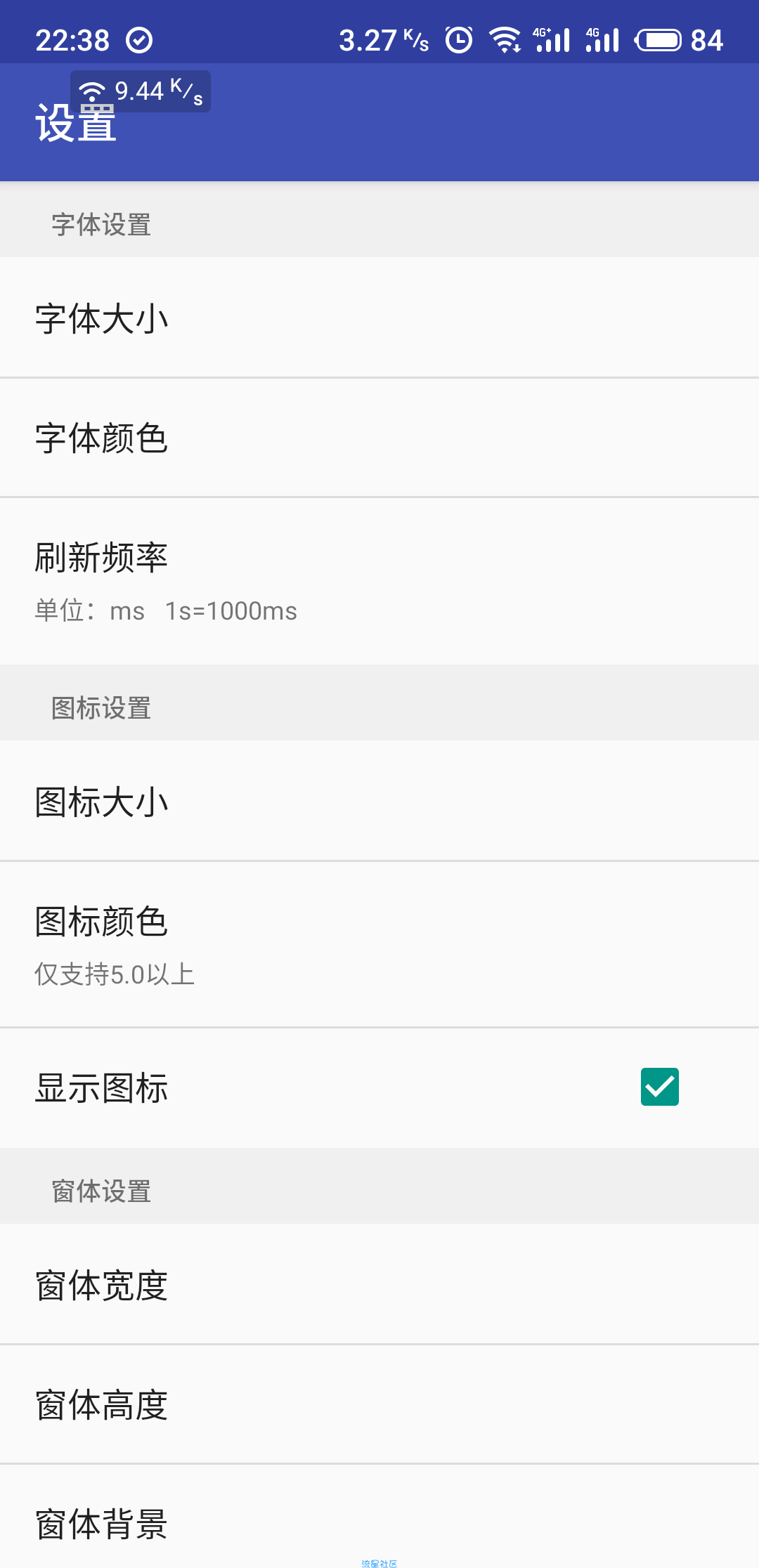
Task: Open the 图标颜色 setting
Action: [x=379, y=944]
